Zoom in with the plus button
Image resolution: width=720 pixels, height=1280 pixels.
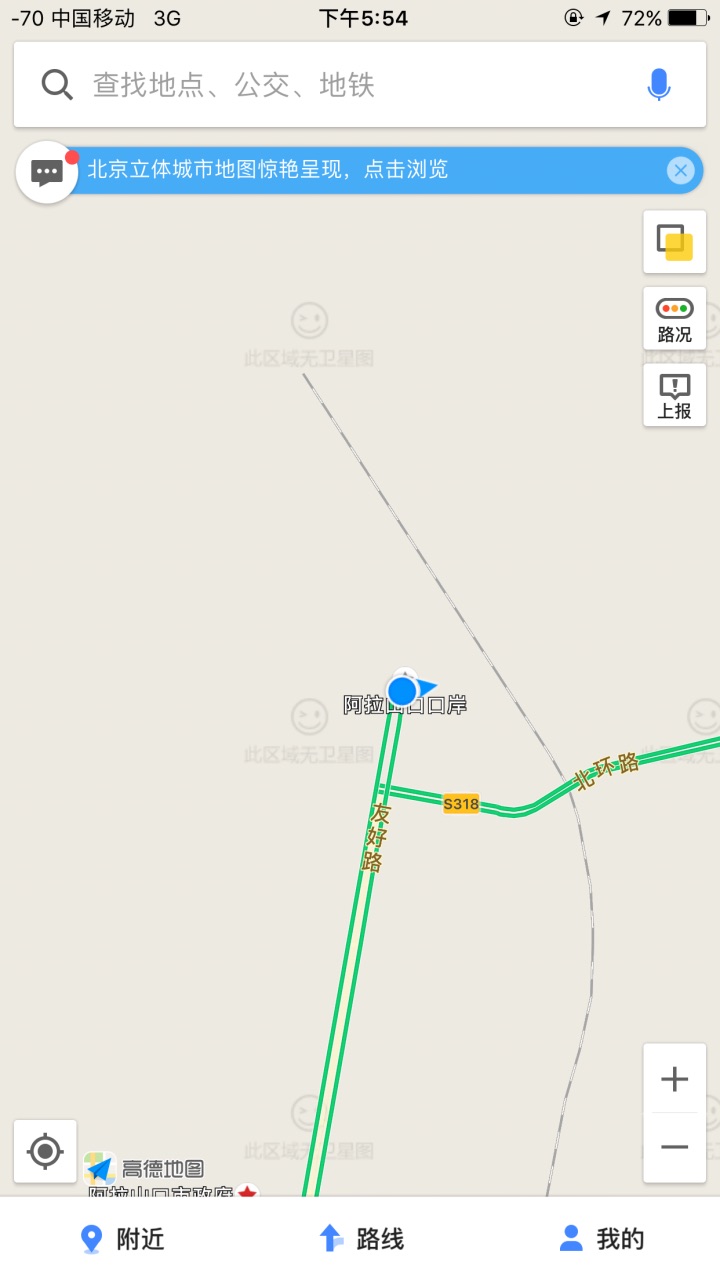[674, 1079]
